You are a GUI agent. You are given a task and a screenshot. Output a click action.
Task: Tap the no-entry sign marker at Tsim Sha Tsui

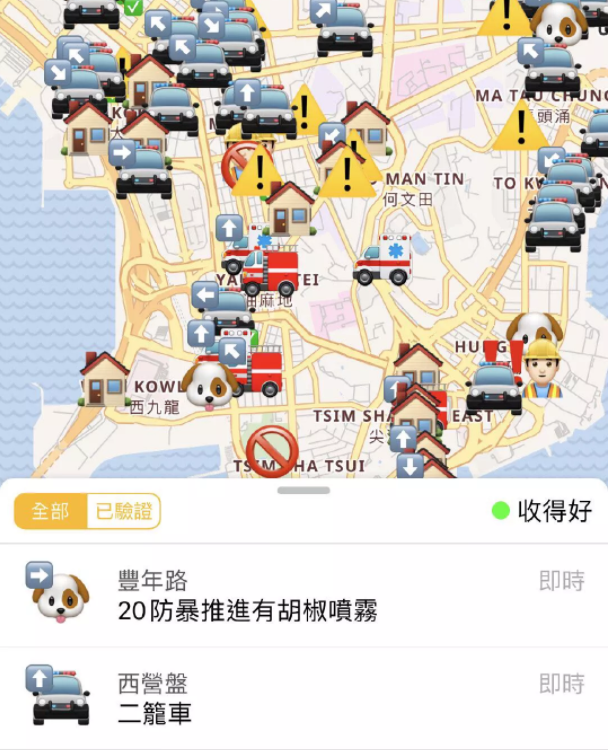pos(271,450)
